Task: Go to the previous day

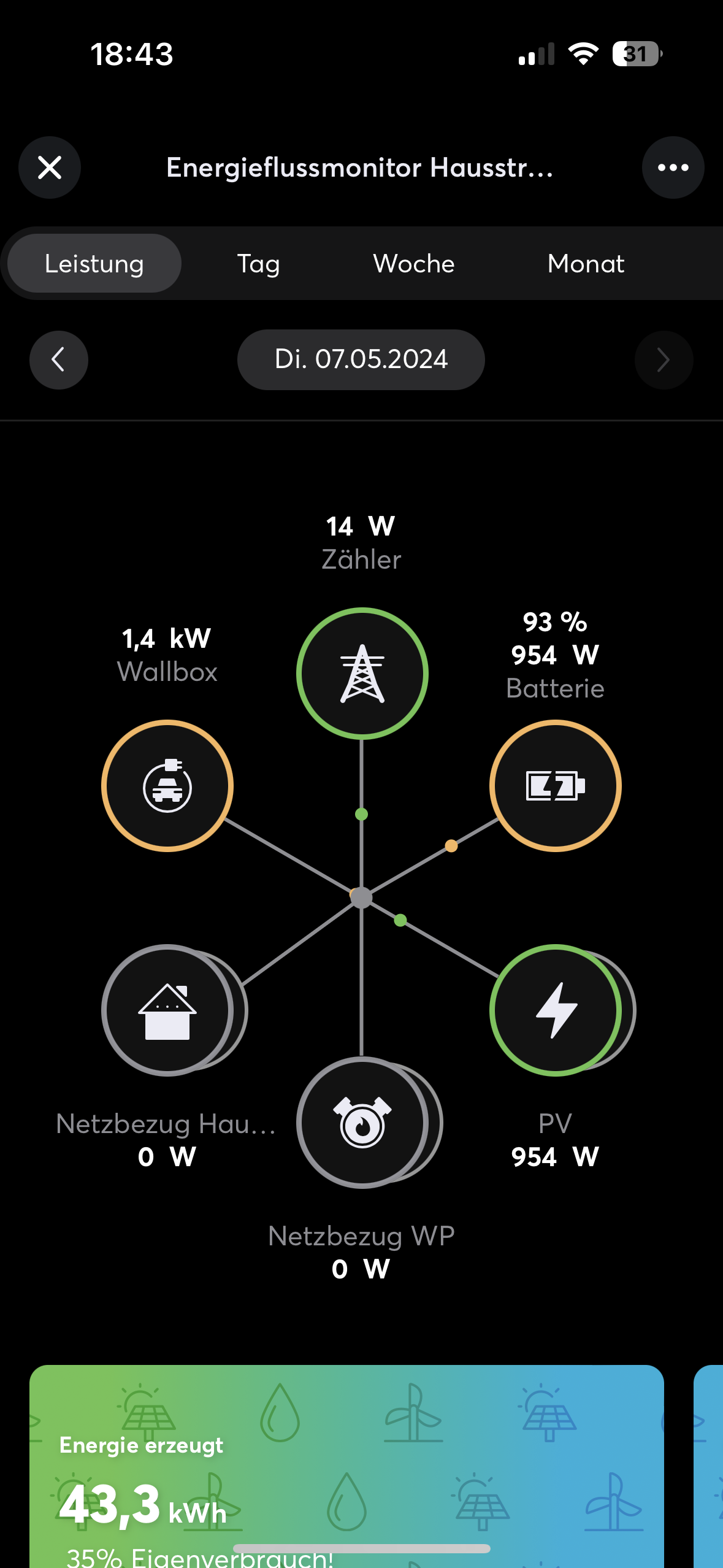Action: point(59,360)
